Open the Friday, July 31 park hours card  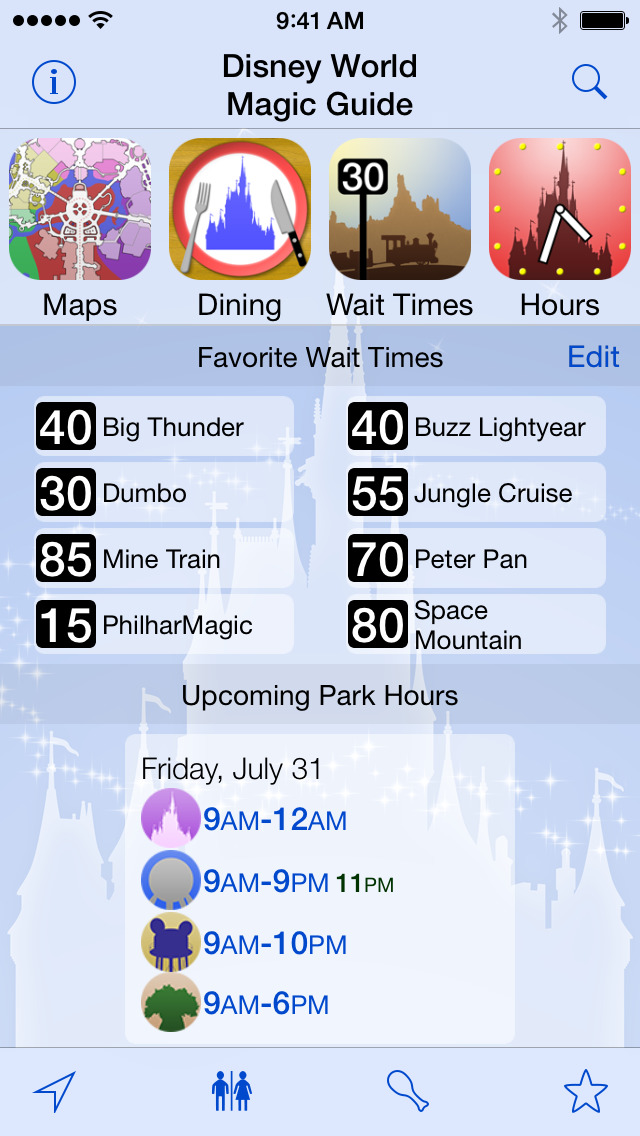pyautogui.click(x=320, y=888)
